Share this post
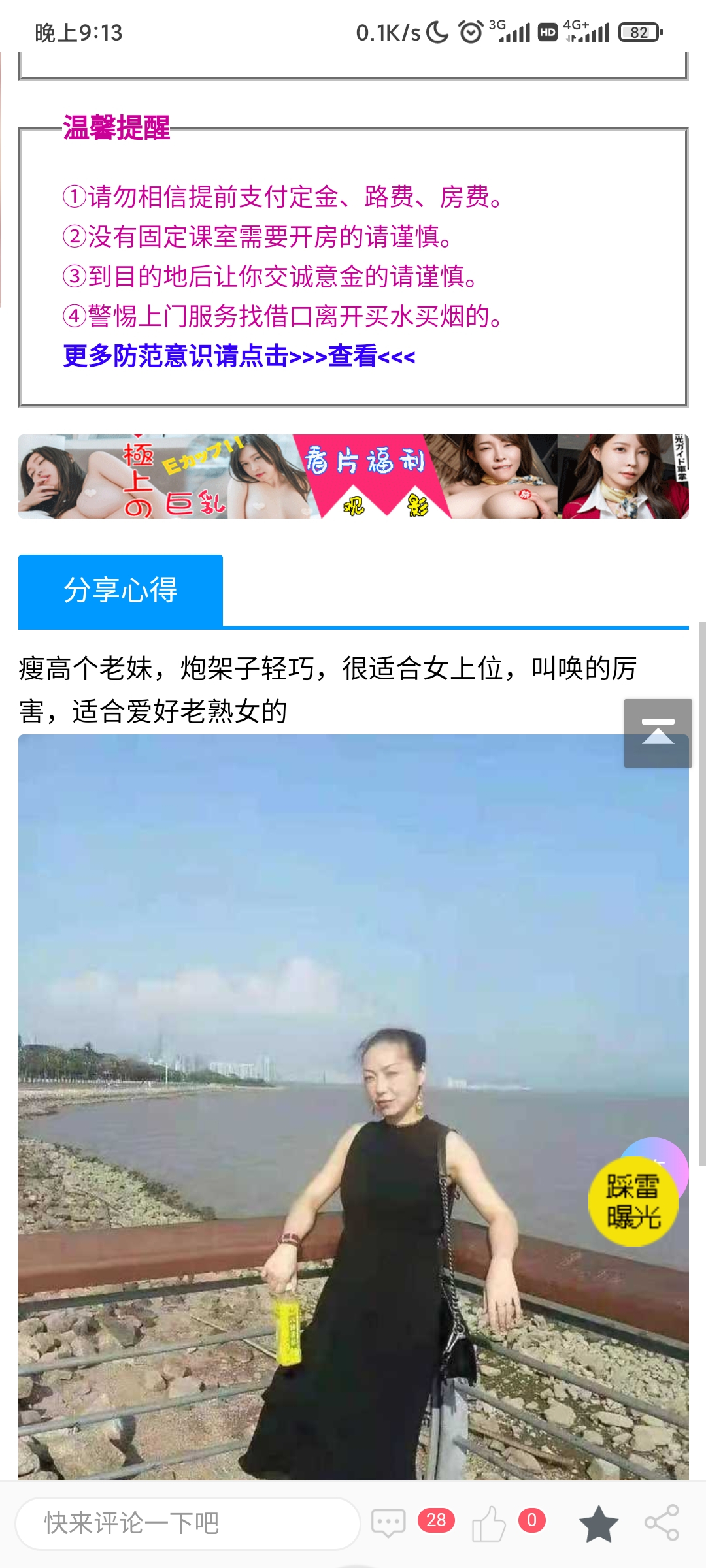 [662, 1523]
